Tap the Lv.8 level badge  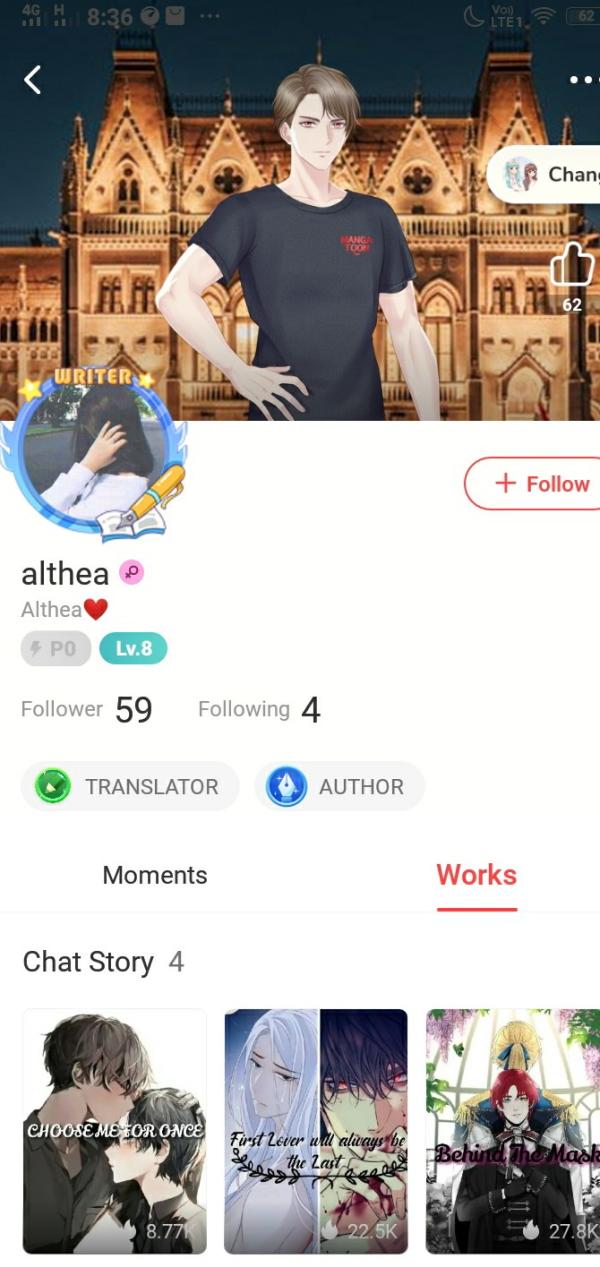133,649
